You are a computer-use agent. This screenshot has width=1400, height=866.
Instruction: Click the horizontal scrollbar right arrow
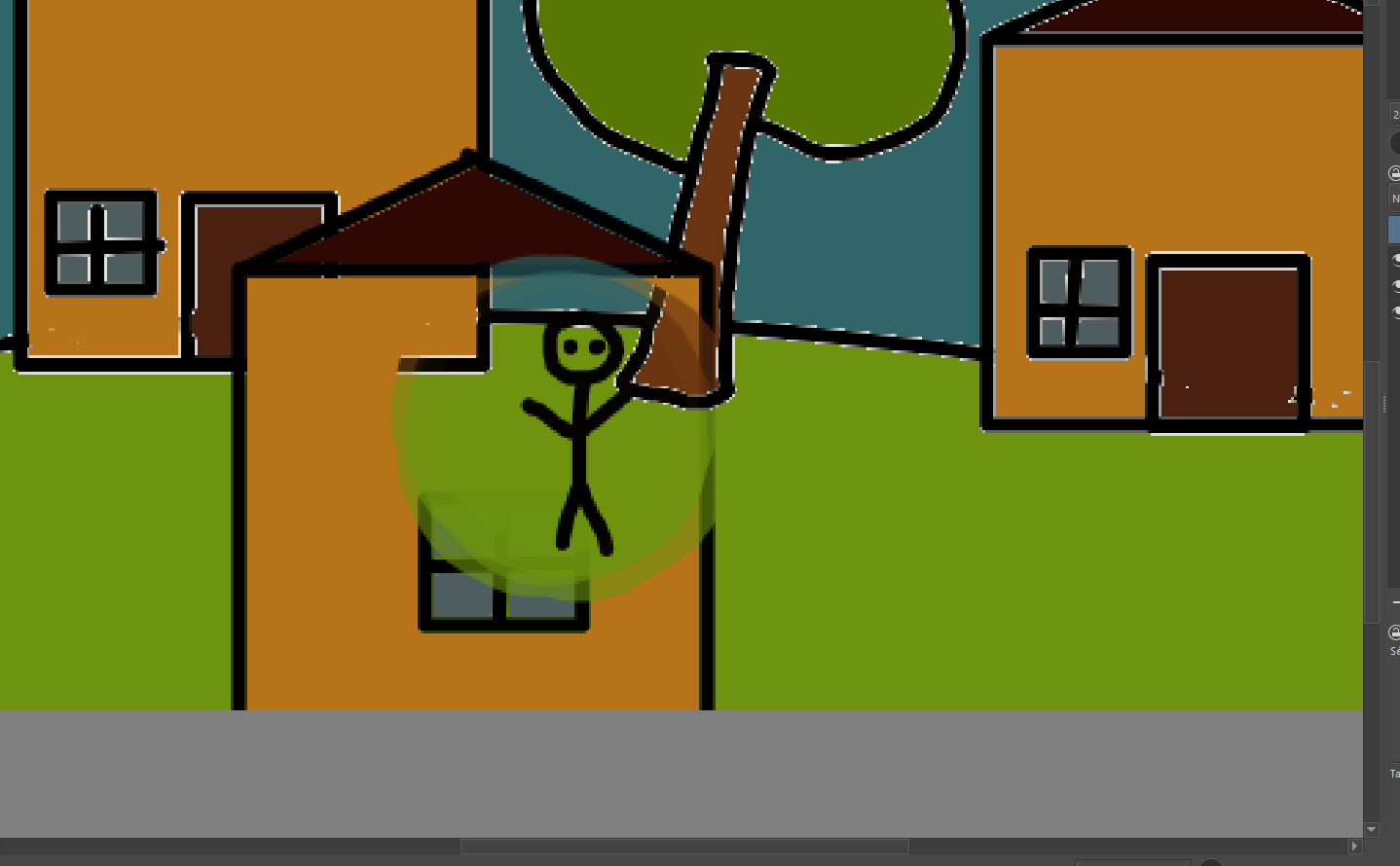[1354, 847]
